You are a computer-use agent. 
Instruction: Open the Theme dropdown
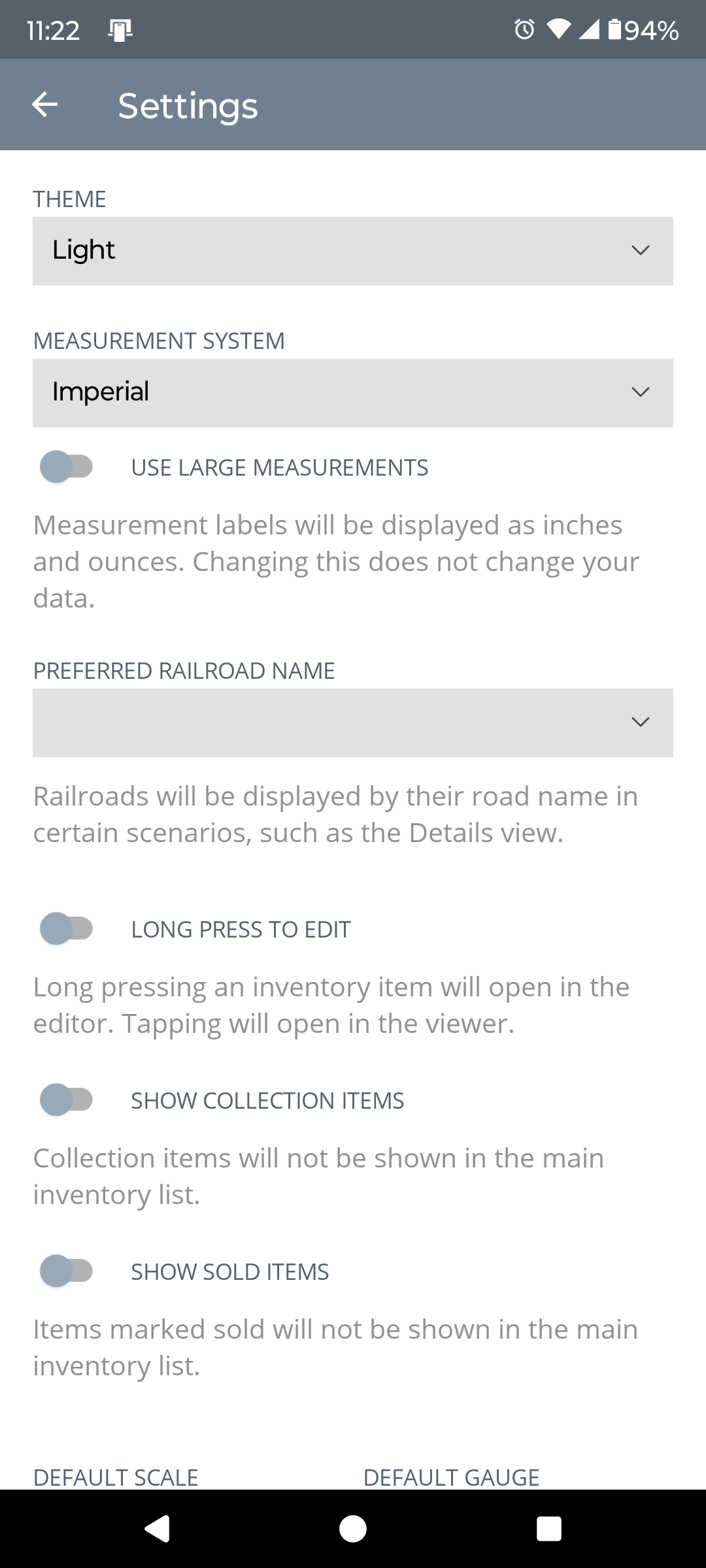(x=353, y=251)
